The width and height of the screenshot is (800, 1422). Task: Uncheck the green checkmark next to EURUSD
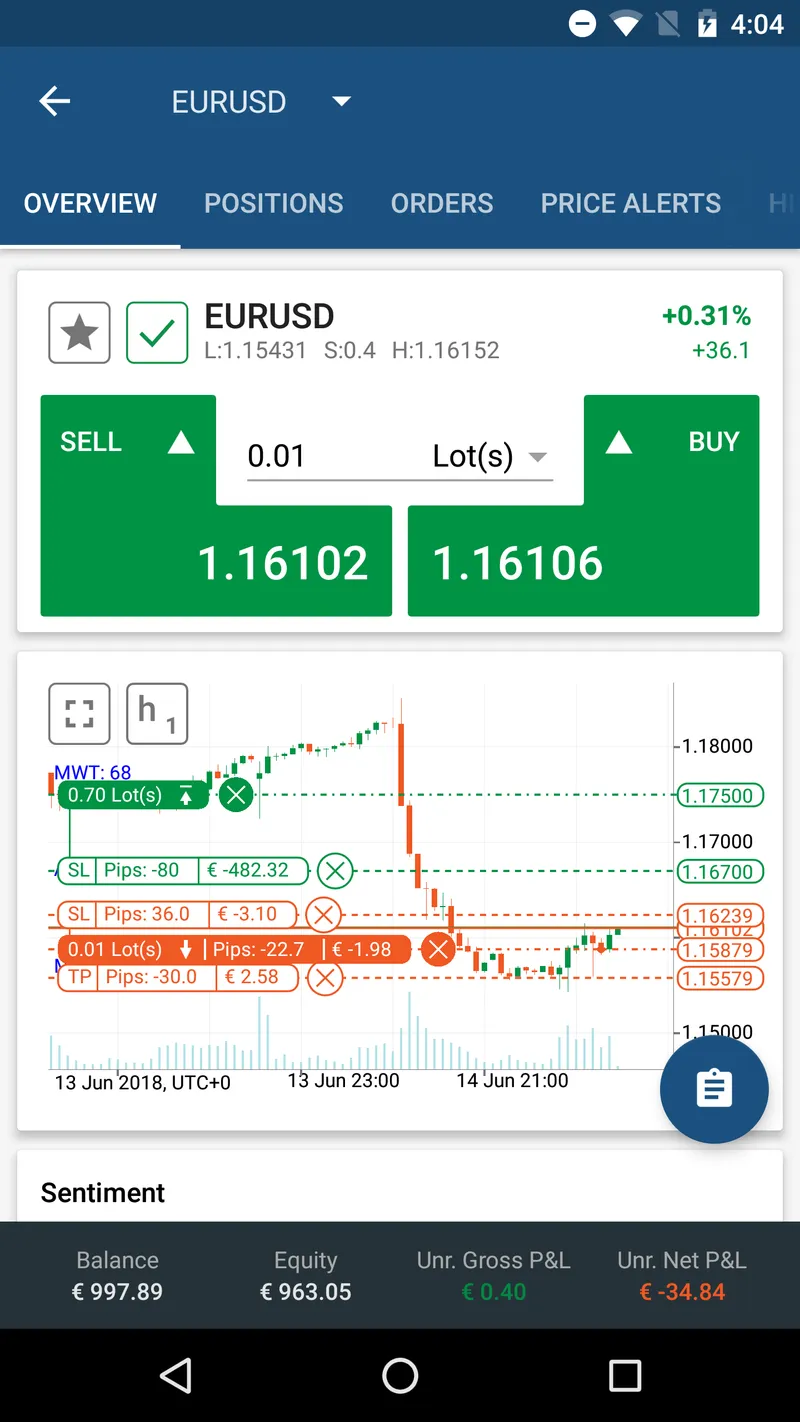(x=157, y=332)
